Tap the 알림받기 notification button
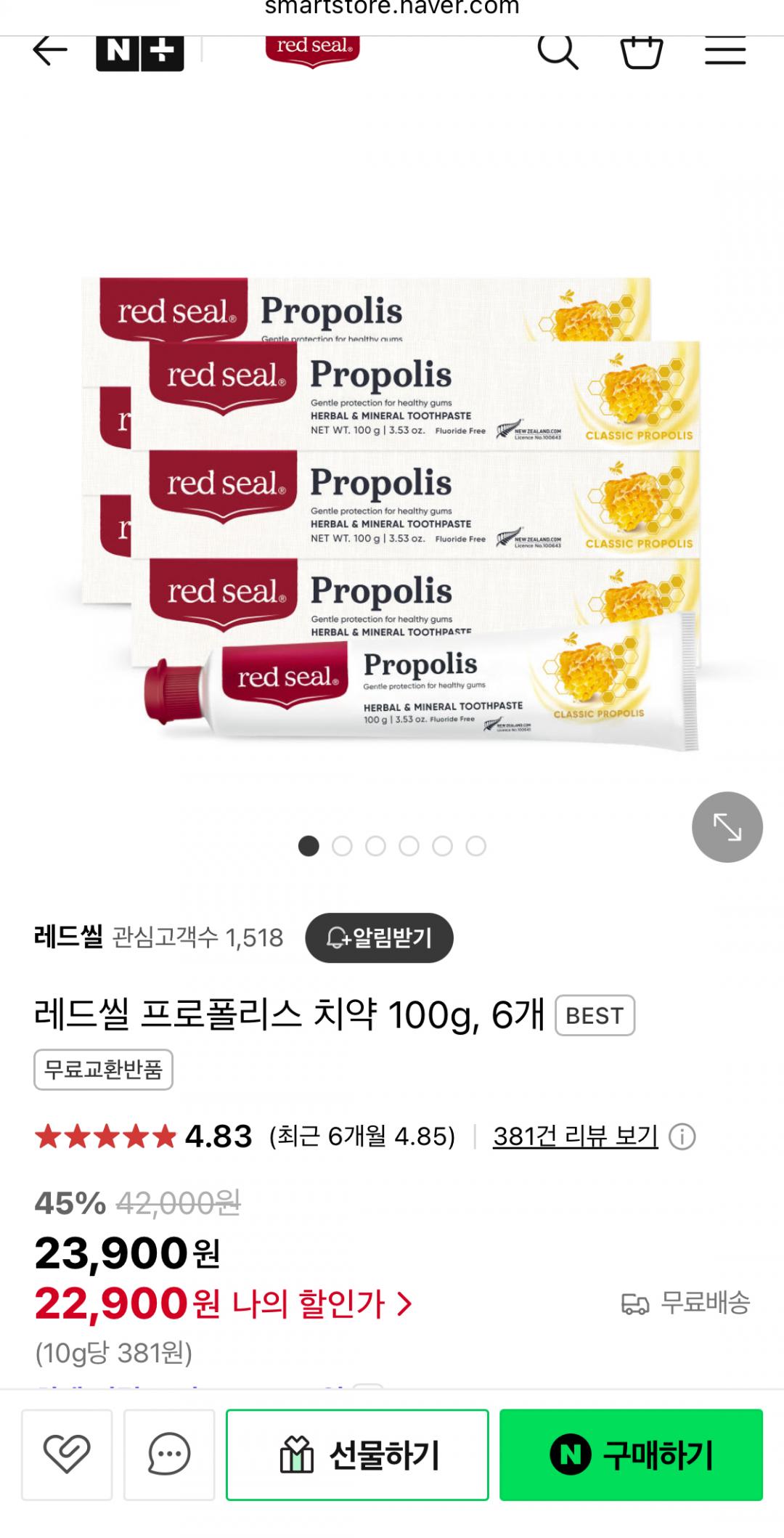Viewport: 784px width, 1538px height. [x=379, y=937]
